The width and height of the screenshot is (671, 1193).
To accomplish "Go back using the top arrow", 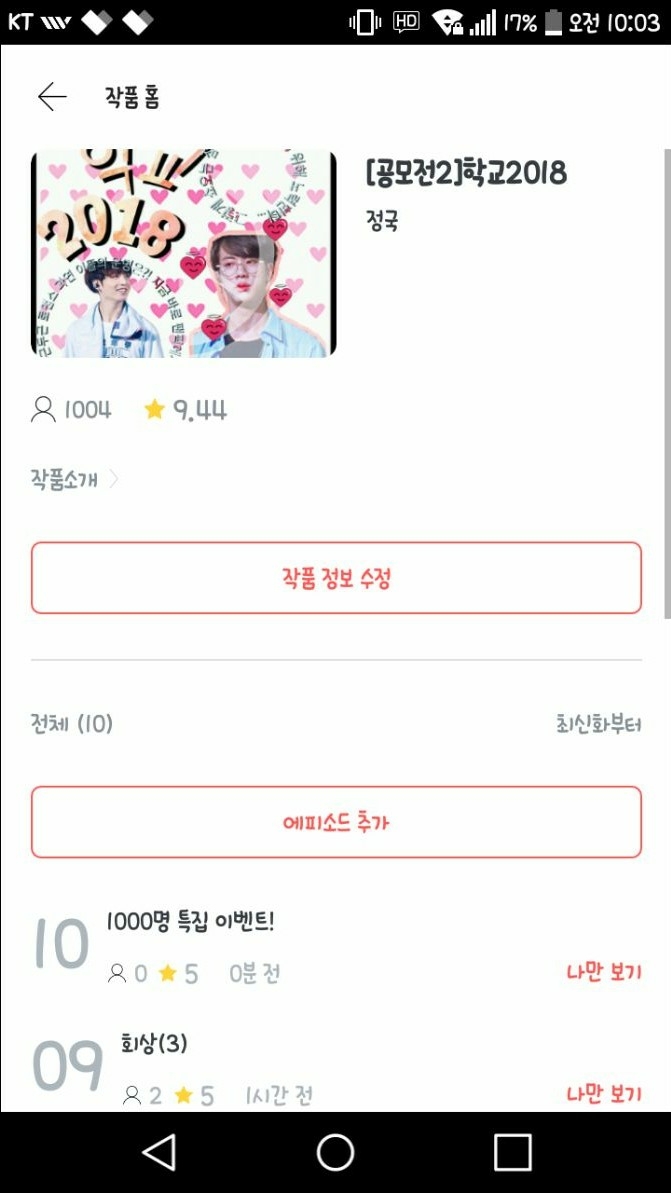I will [x=52, y=97].
